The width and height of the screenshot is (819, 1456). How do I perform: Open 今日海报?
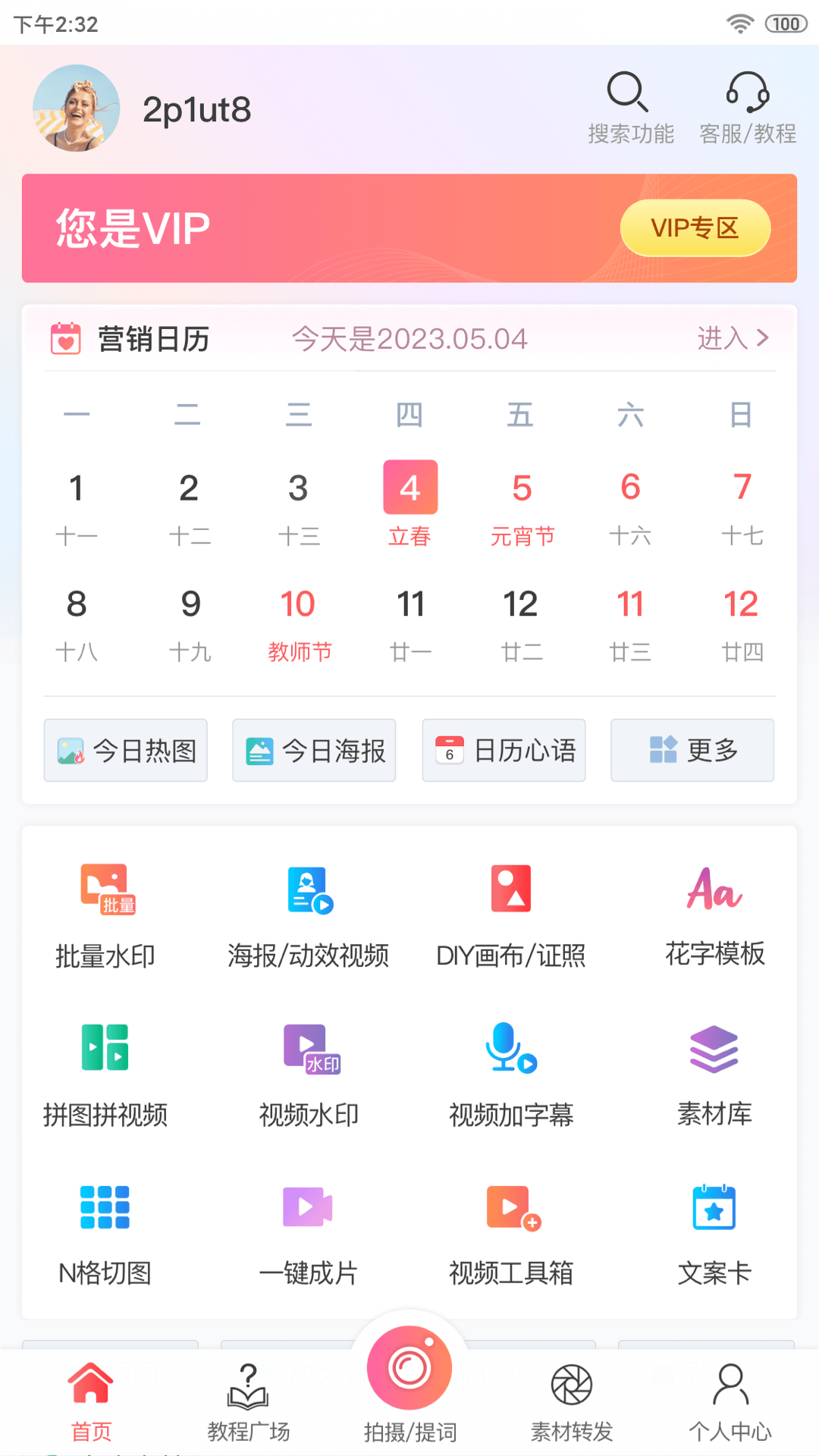pyautogui.click(x=314, y=750)
